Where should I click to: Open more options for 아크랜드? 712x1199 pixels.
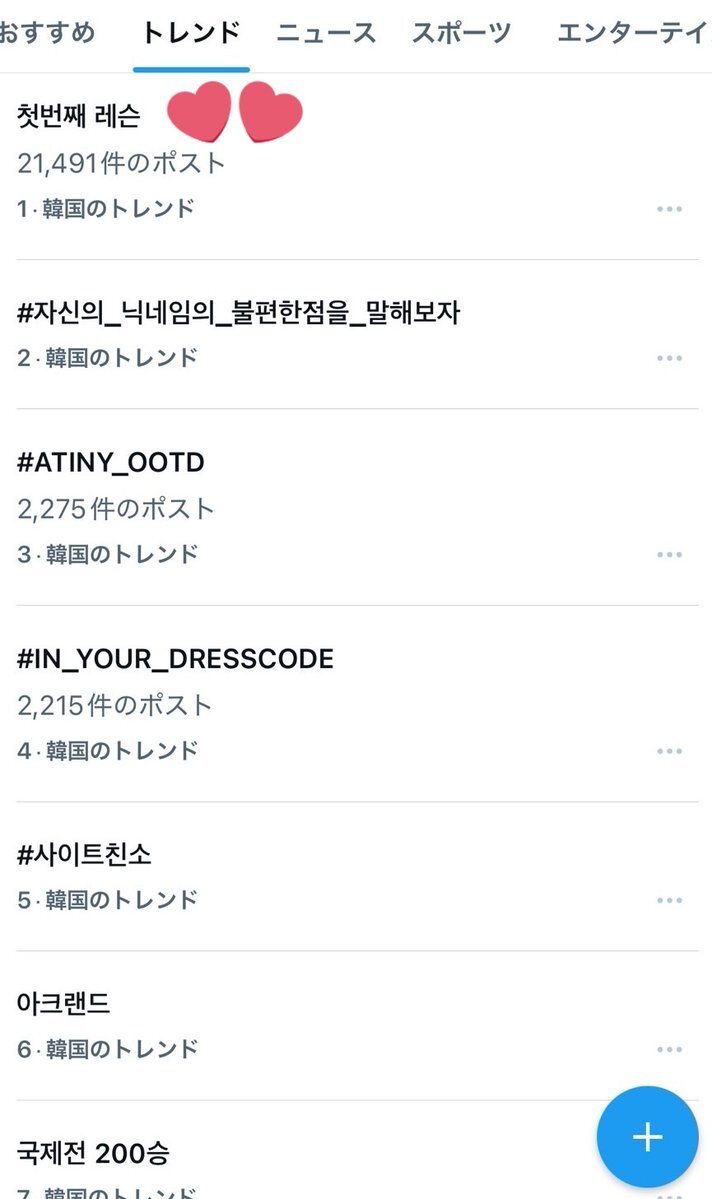click(x=669, y=1049)
